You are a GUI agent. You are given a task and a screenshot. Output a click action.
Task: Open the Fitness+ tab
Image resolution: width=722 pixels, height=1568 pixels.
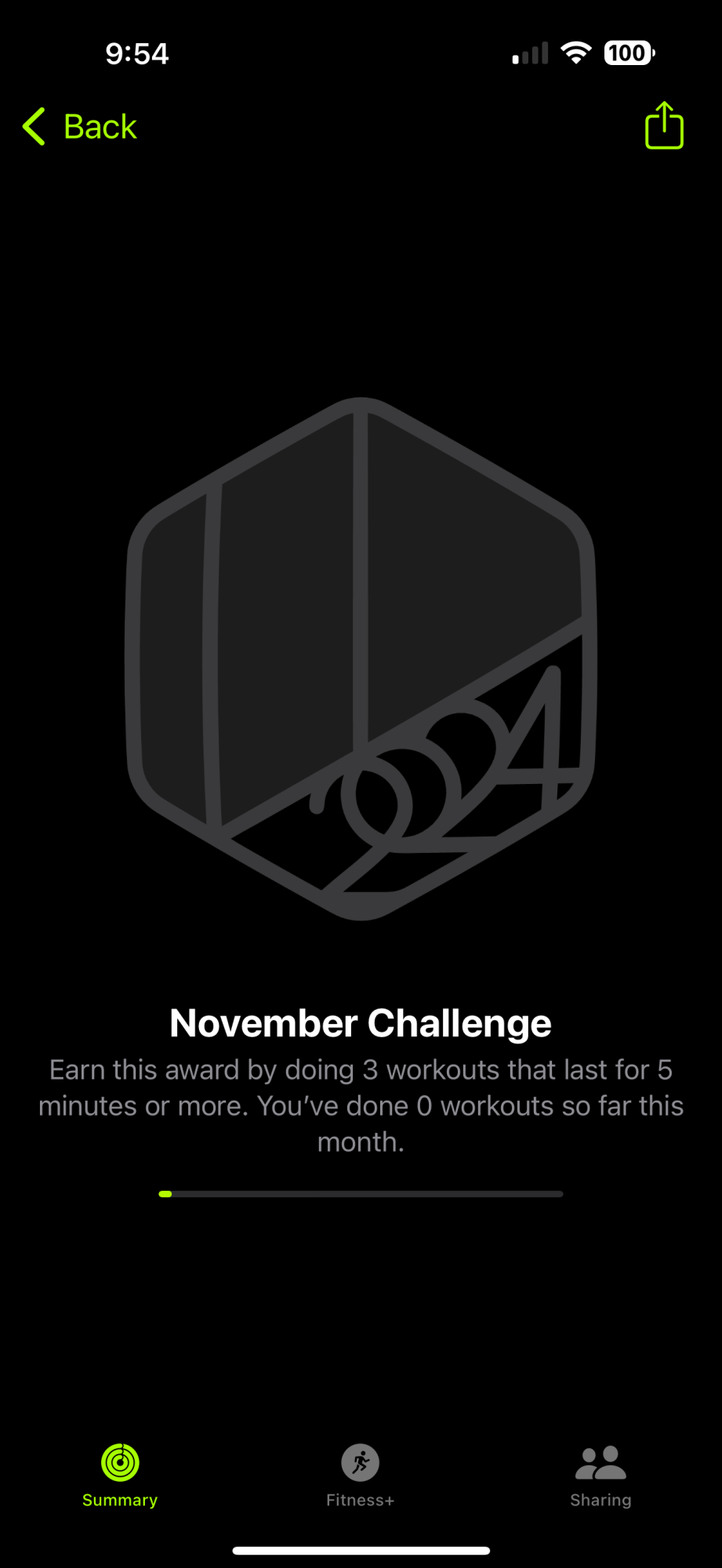coord(361,1474)
